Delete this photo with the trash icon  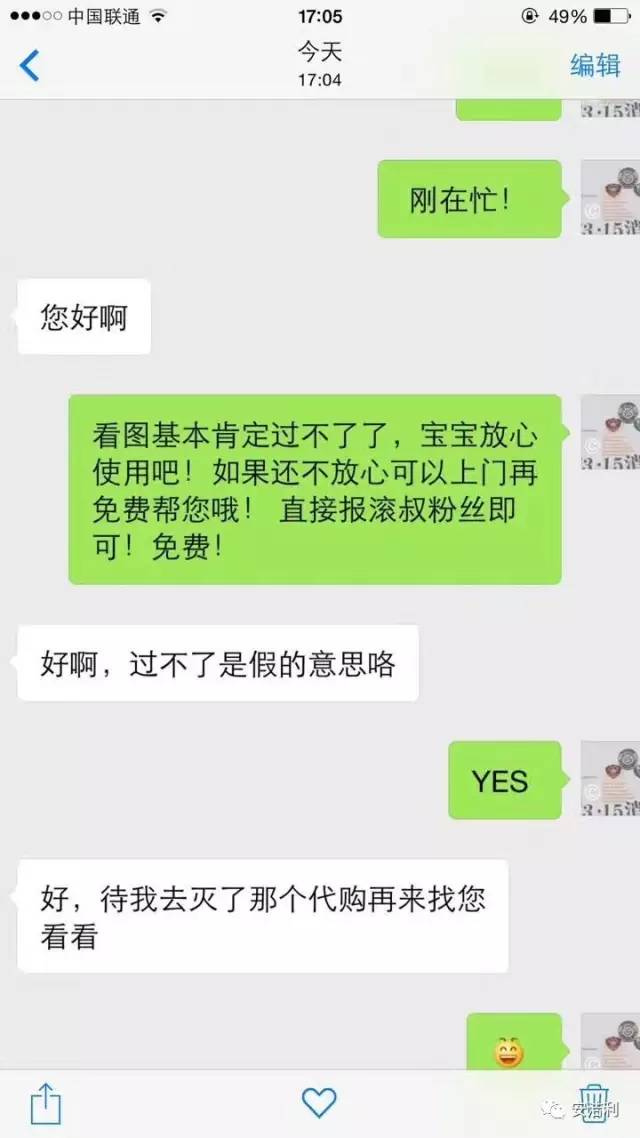point(594,1104)
